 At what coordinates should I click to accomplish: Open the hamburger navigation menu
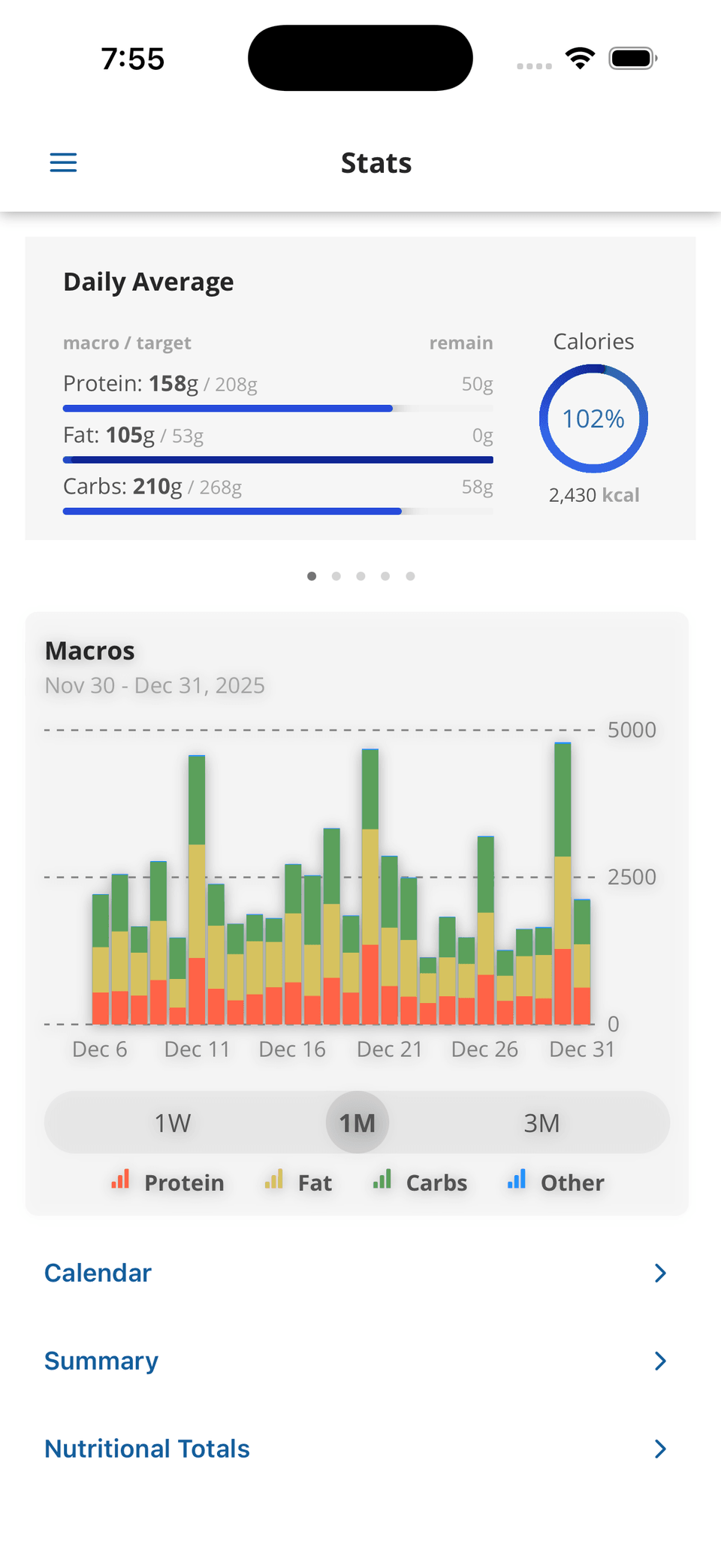[63, 162]
